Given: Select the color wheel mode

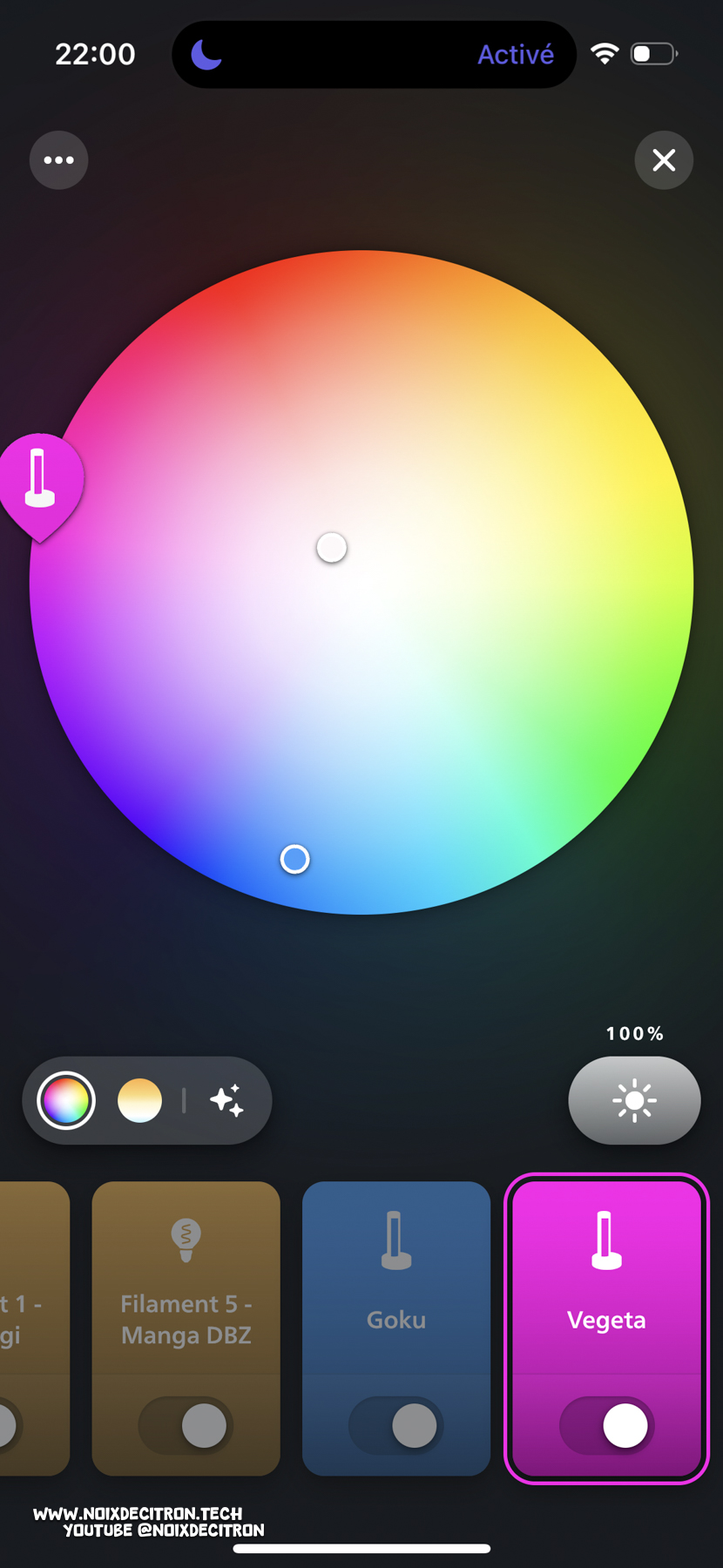Looking at the screenshot, I should [x=66, y=1100].
